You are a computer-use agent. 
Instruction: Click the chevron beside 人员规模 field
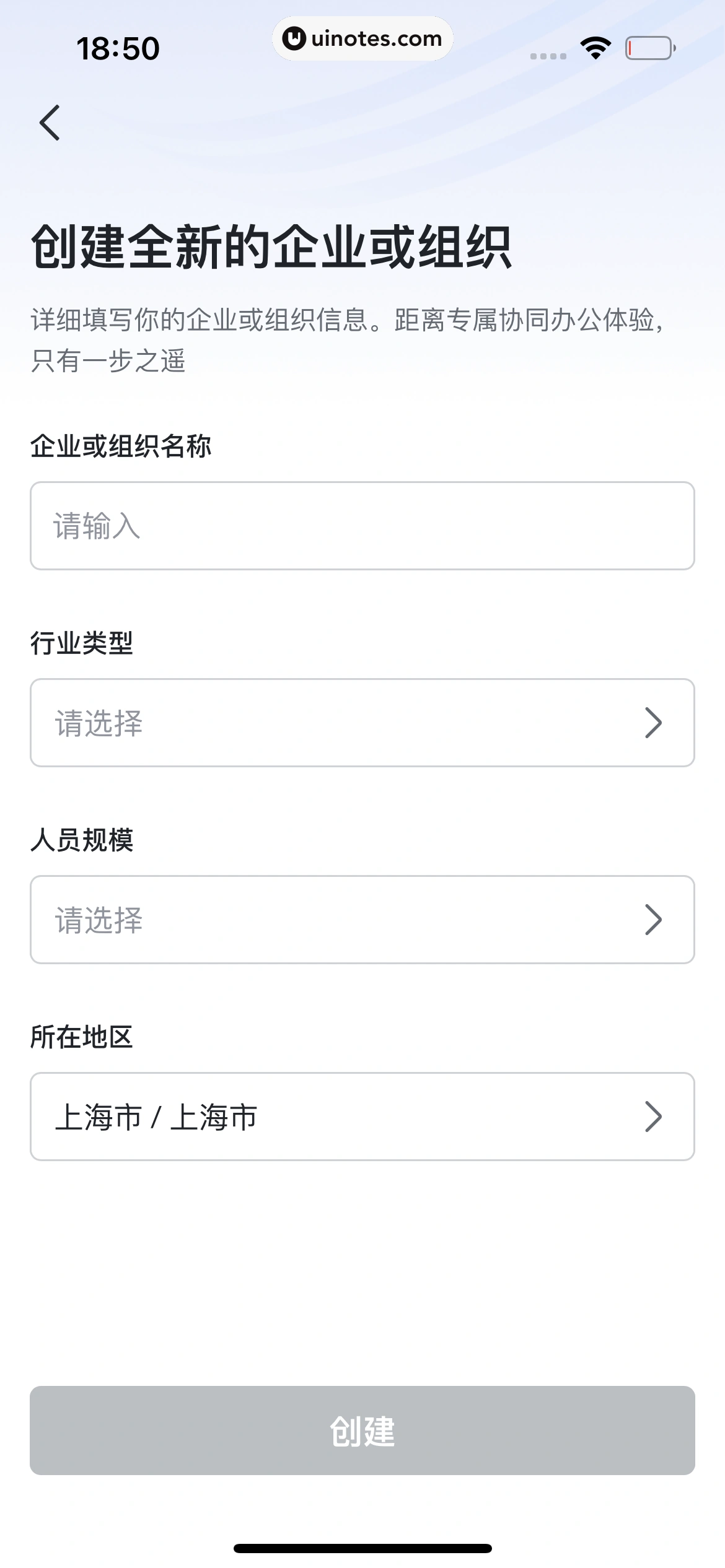click(x=654, y=920)
